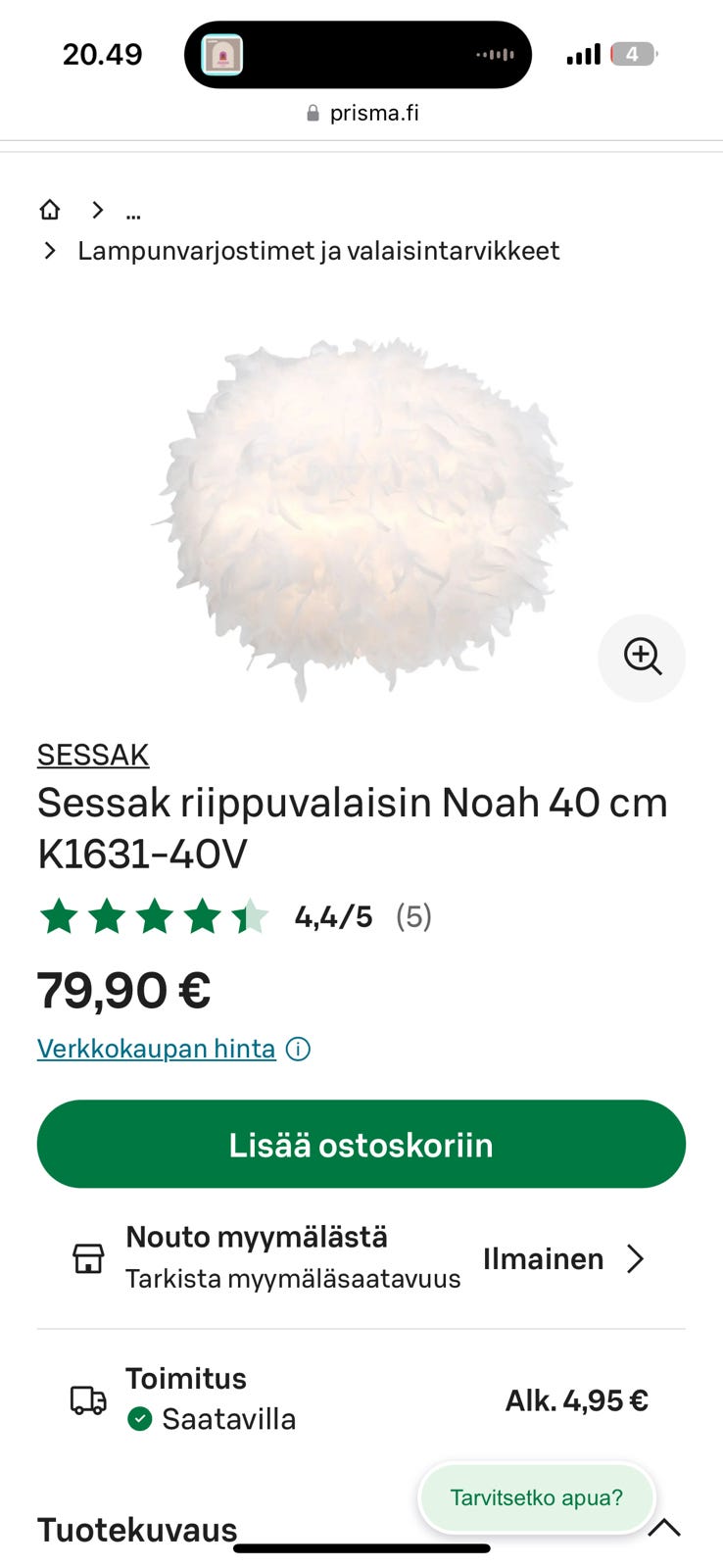
Task: Open the SESSAK brand link
Action: [92, 754]
